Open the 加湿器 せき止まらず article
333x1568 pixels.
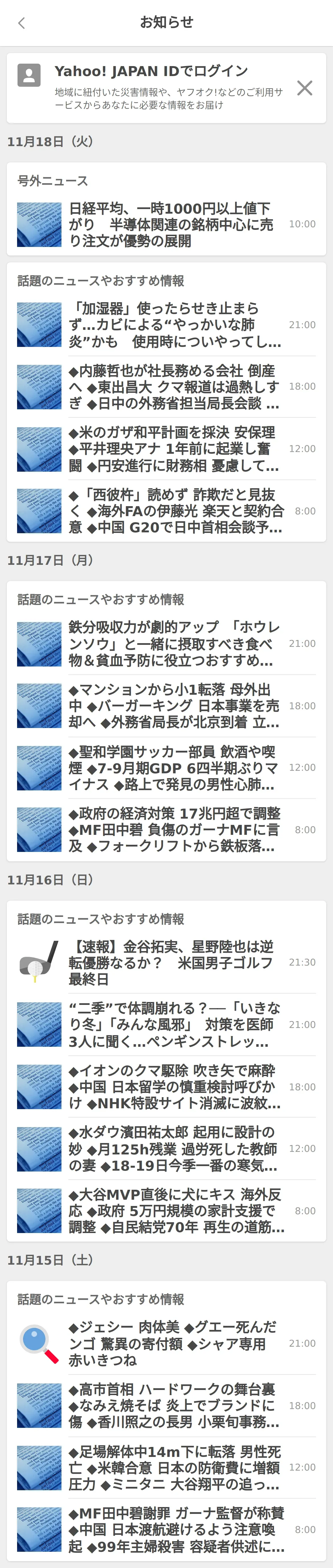click(166, 325)
